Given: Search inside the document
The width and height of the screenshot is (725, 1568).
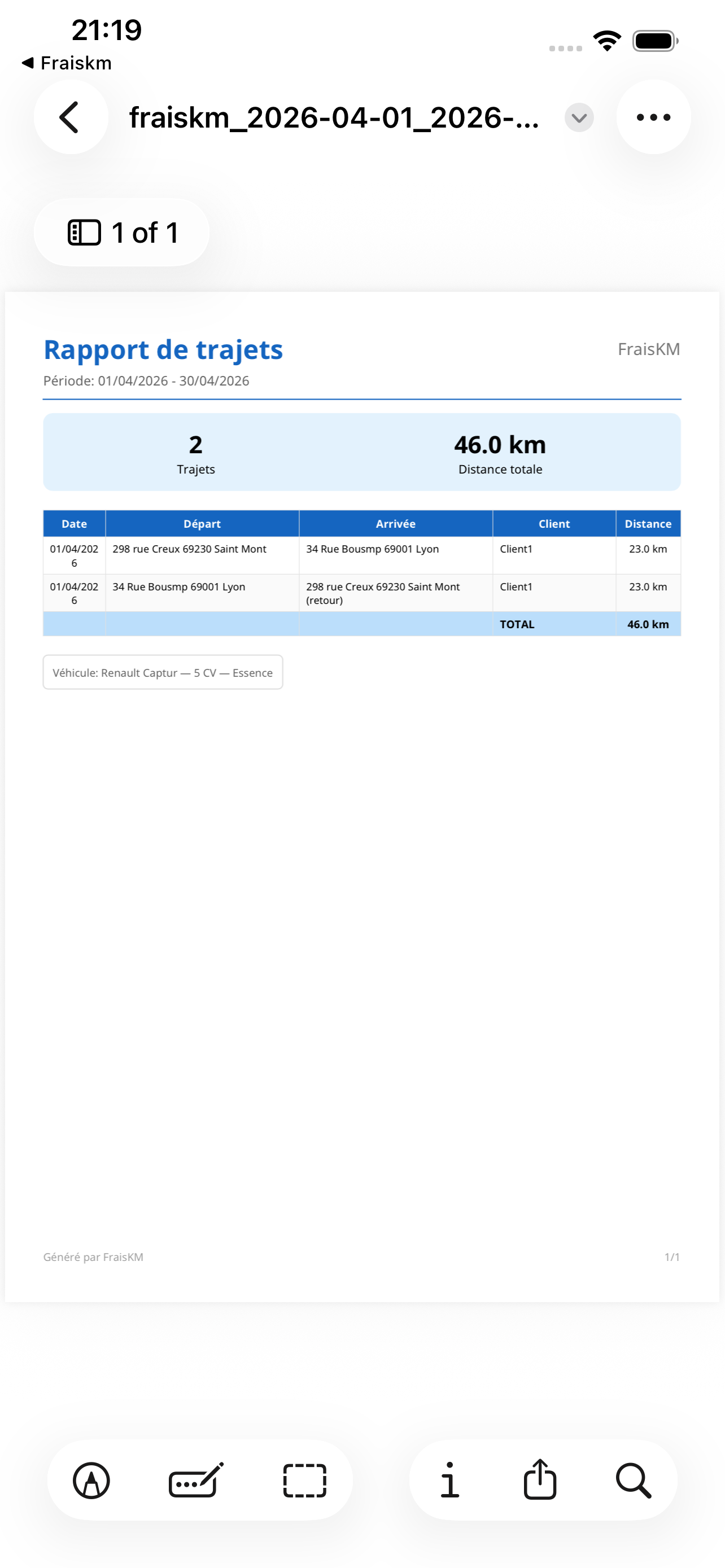Looking at the screenshot, I should [633, 1481].
